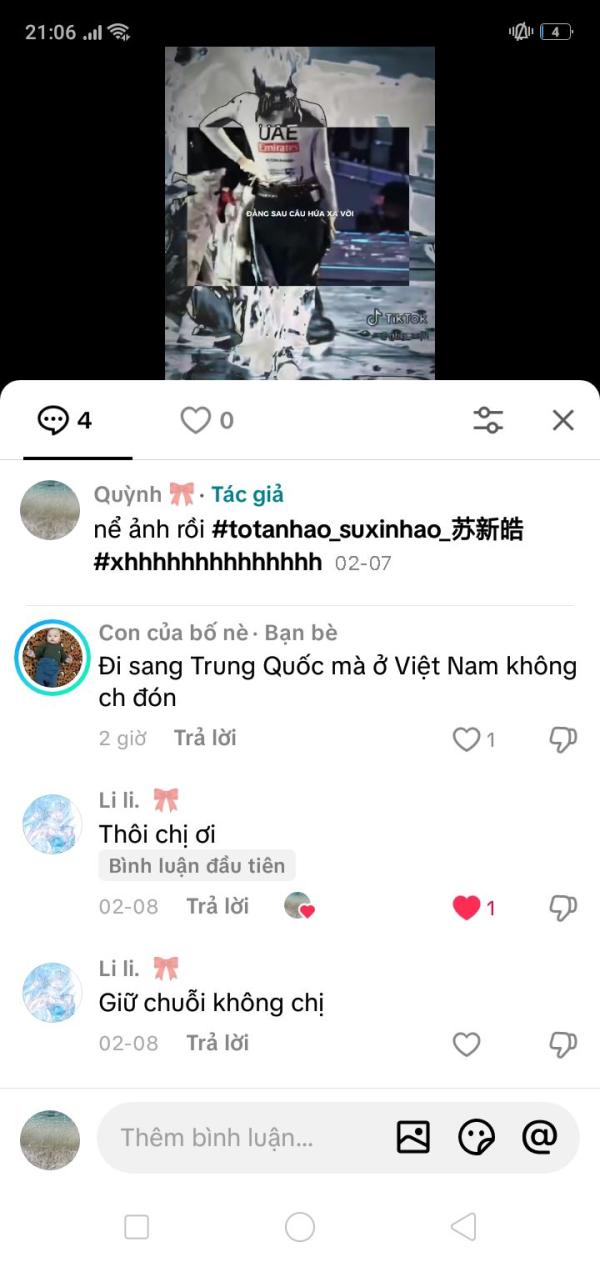The width and height of the screenshot is (600, 1267).
Task: Unlike the comment 'Thôi chị ơi'
Action: coord(467,907)
